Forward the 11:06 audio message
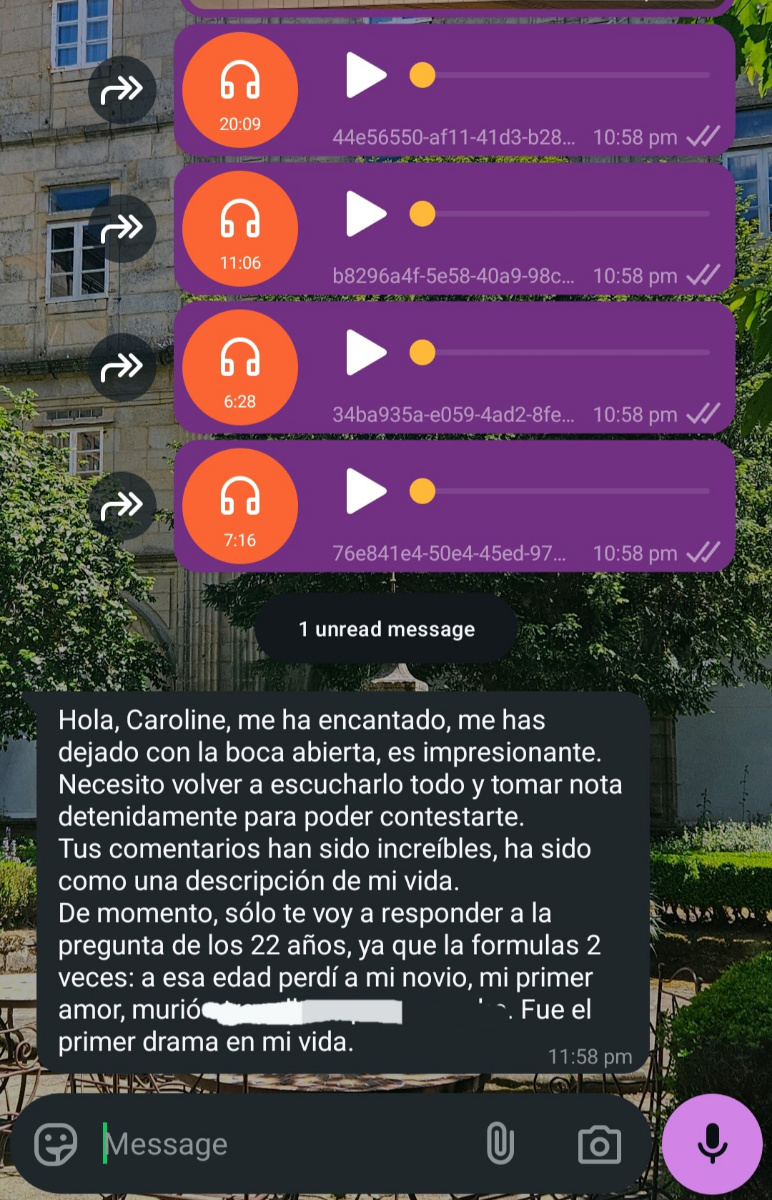The image size is (772, 1200). 122,229
